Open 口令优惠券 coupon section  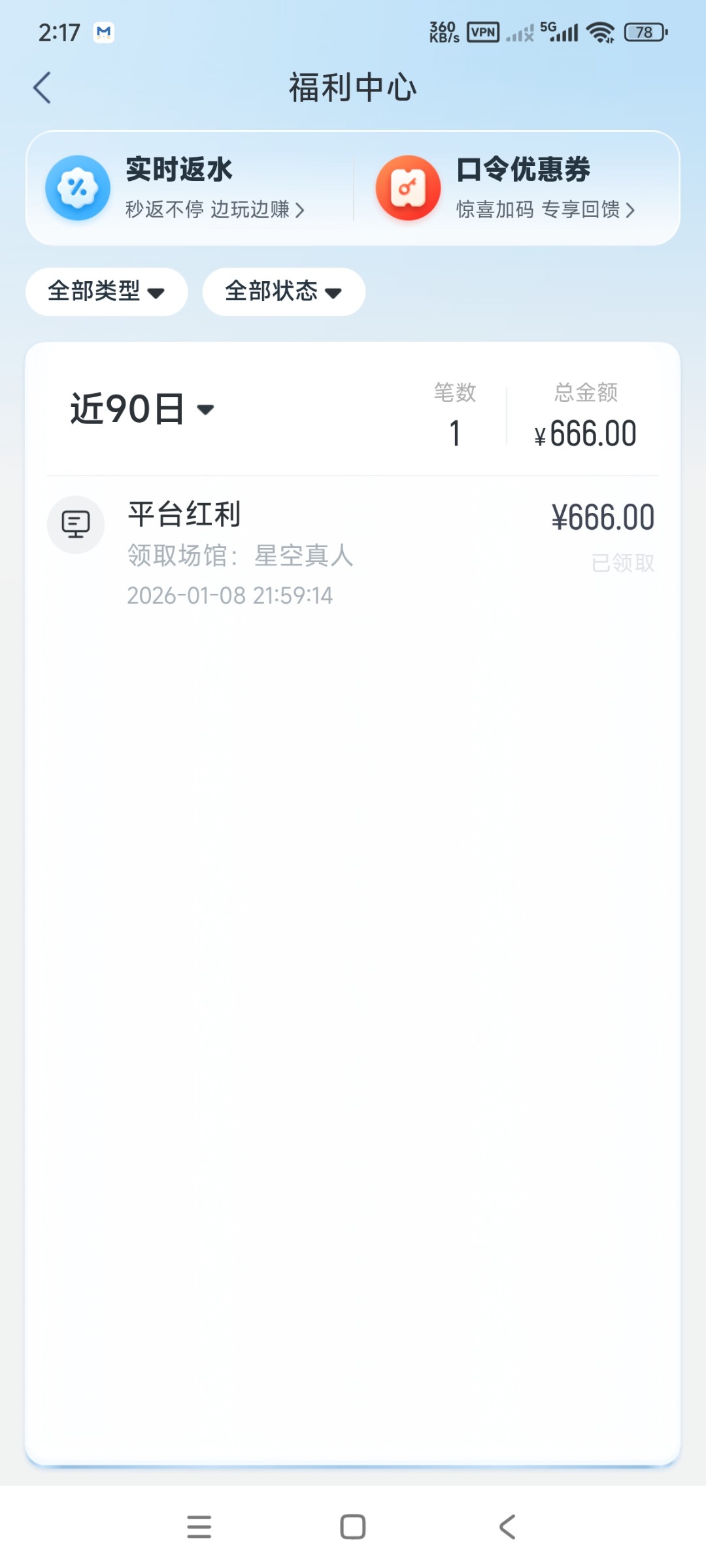[516, 188]
